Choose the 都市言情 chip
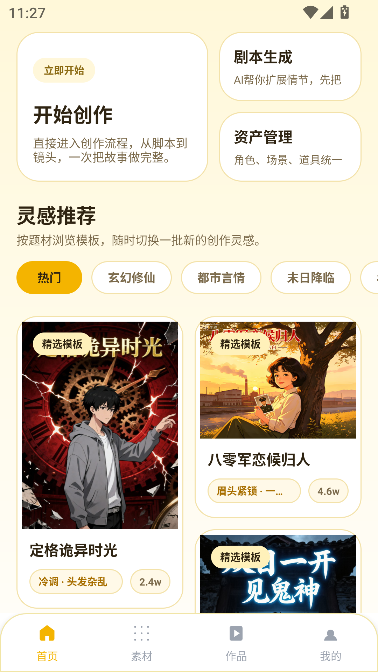 [x=221, y=277]
